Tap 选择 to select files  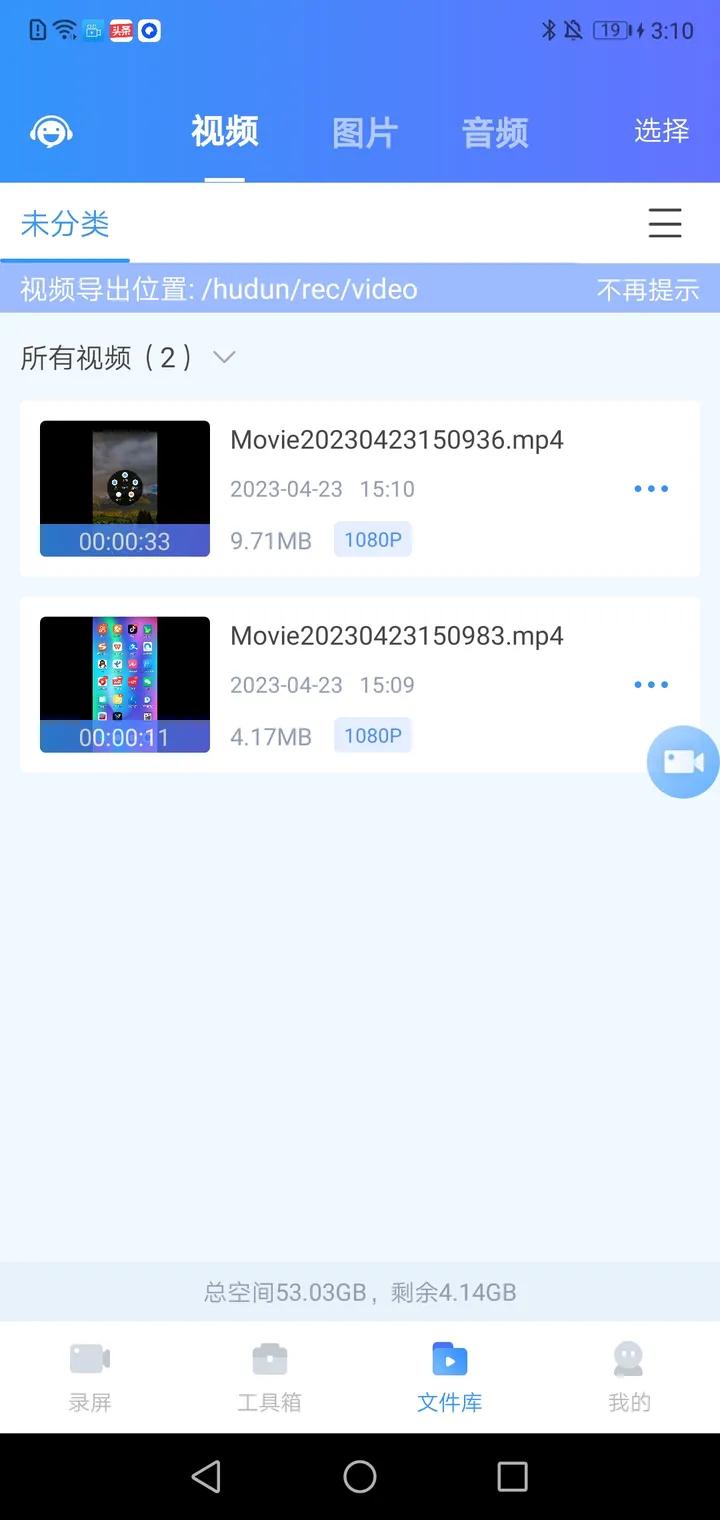tap(661, 131)
